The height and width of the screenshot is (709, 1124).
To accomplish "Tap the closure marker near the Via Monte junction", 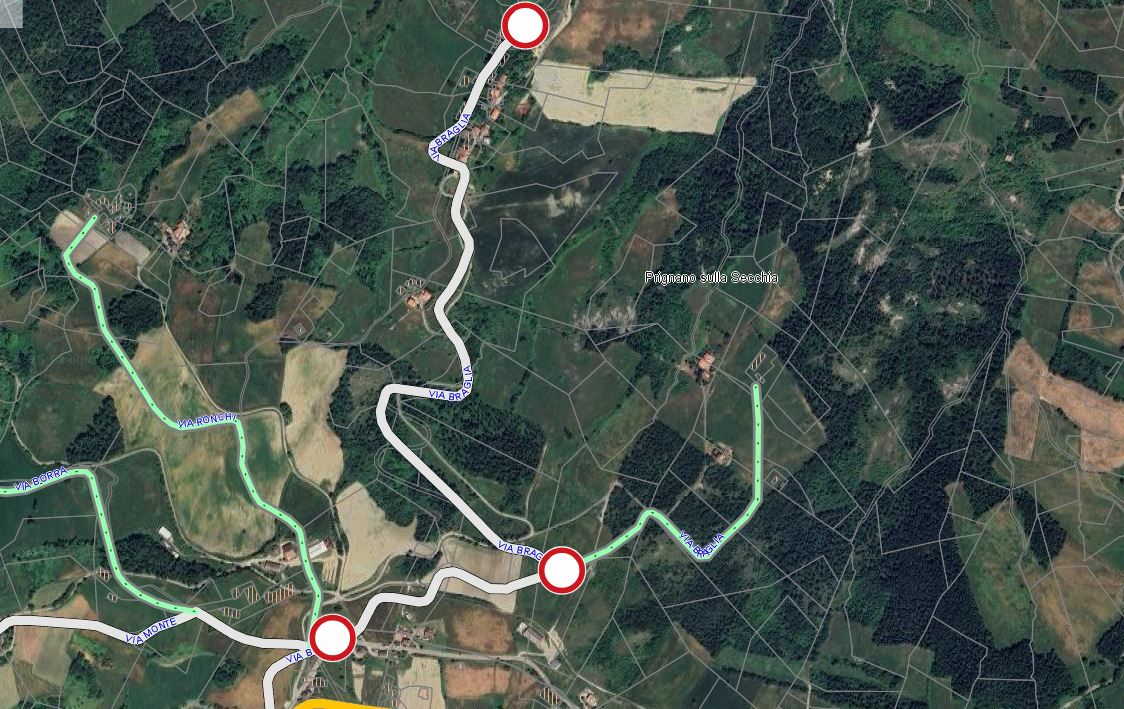I will point(332,637).
